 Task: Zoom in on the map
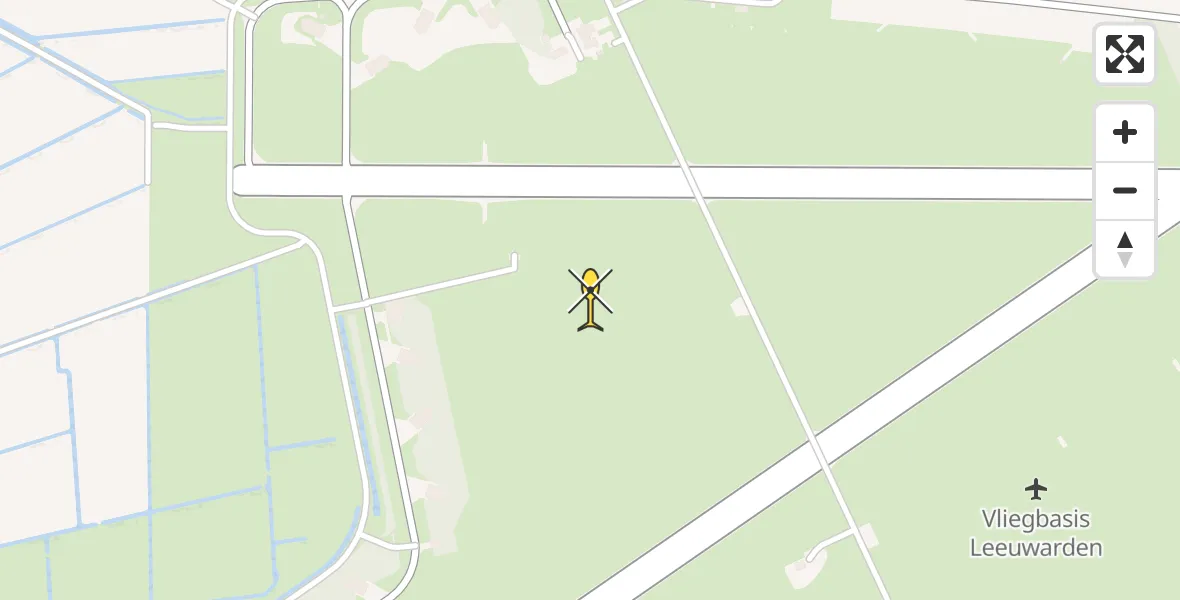point(1125,132)
